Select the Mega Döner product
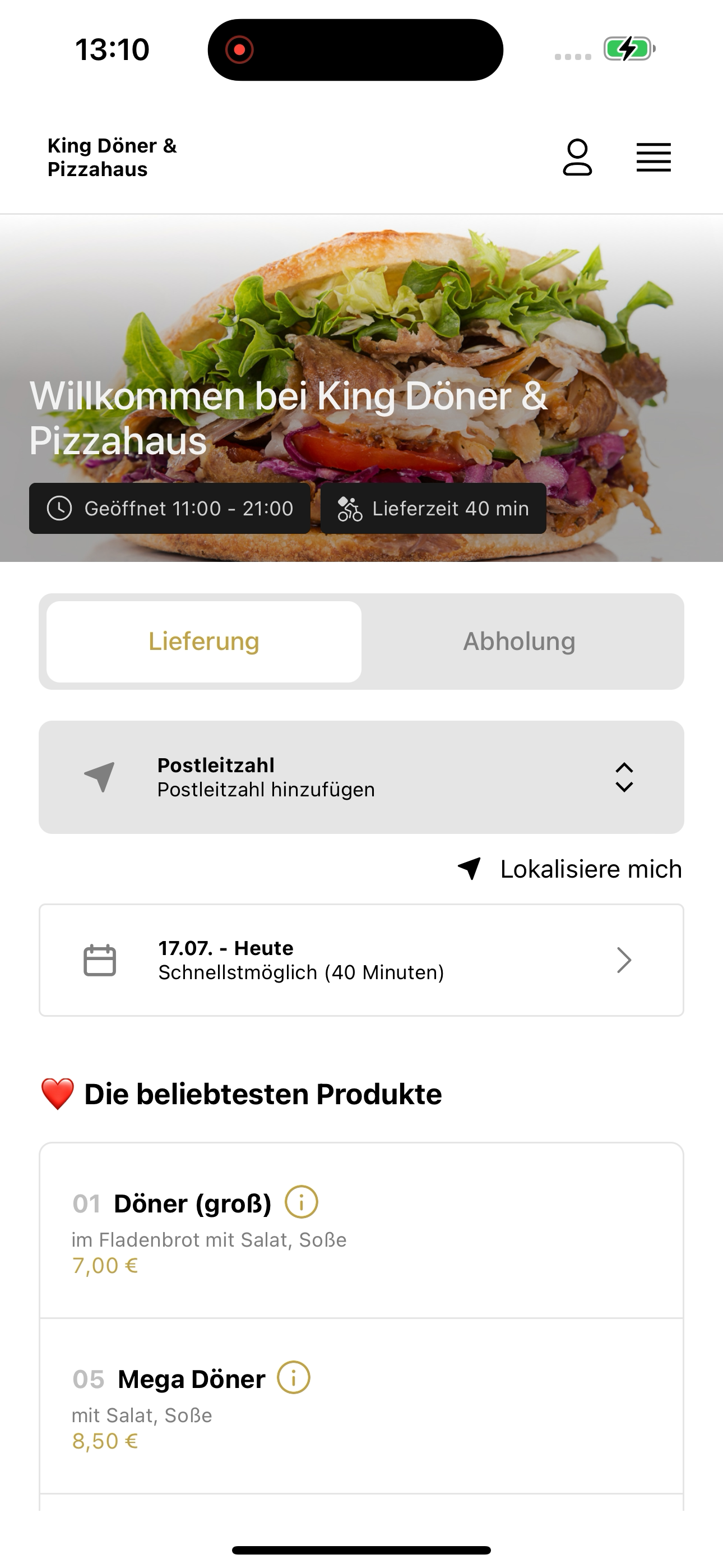Screen dimensions: 723x1568 pos(361,1406)
